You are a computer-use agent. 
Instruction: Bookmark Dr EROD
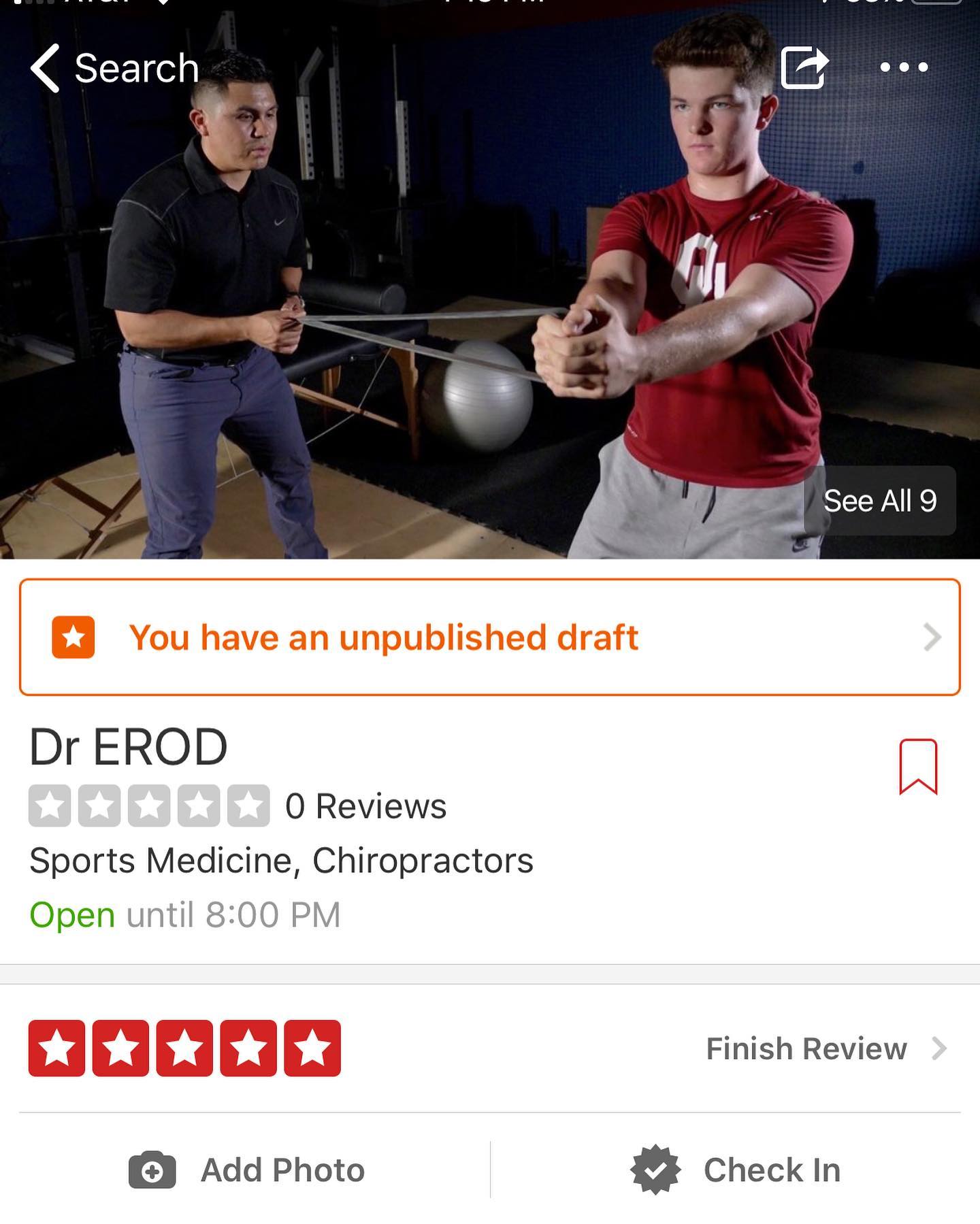[918, 767]
